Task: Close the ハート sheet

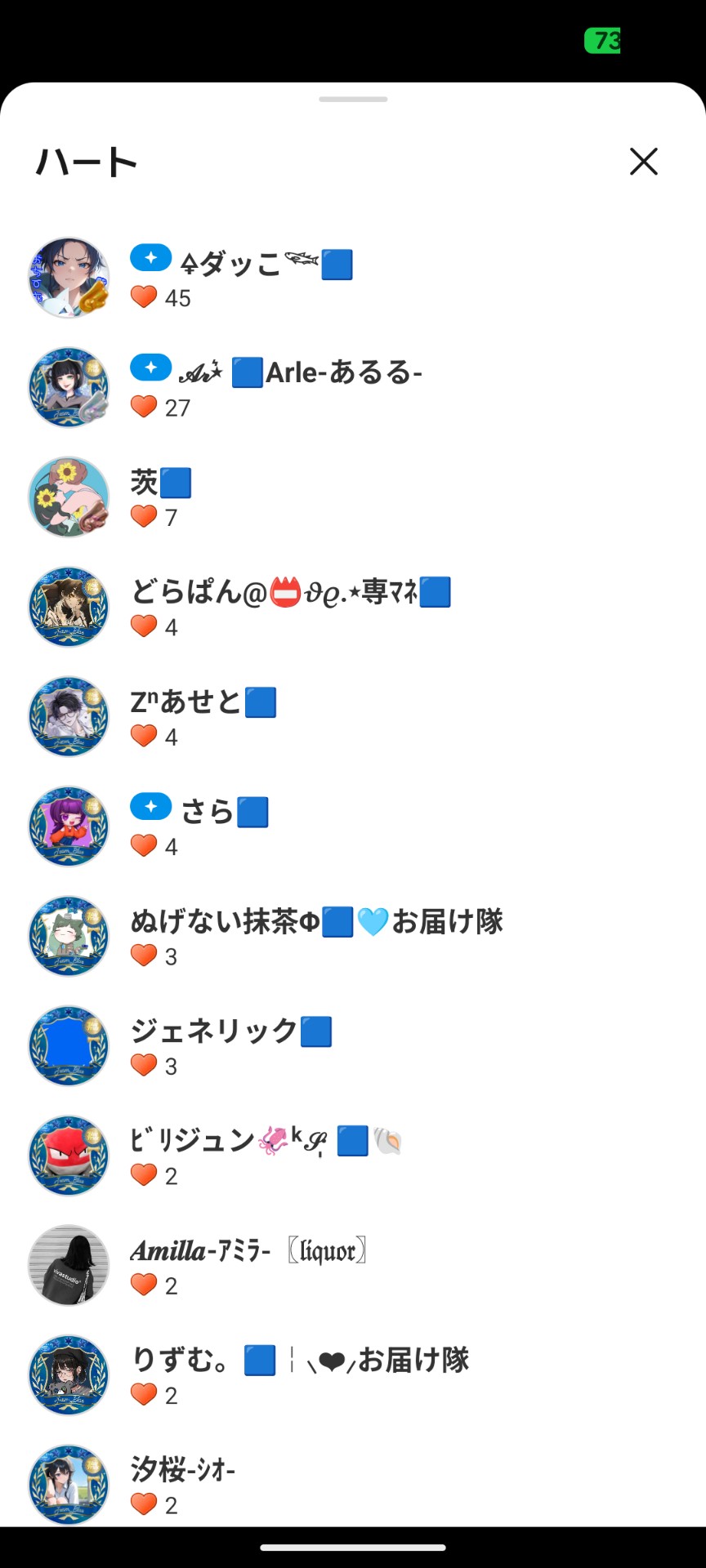Action: point(643,162)
